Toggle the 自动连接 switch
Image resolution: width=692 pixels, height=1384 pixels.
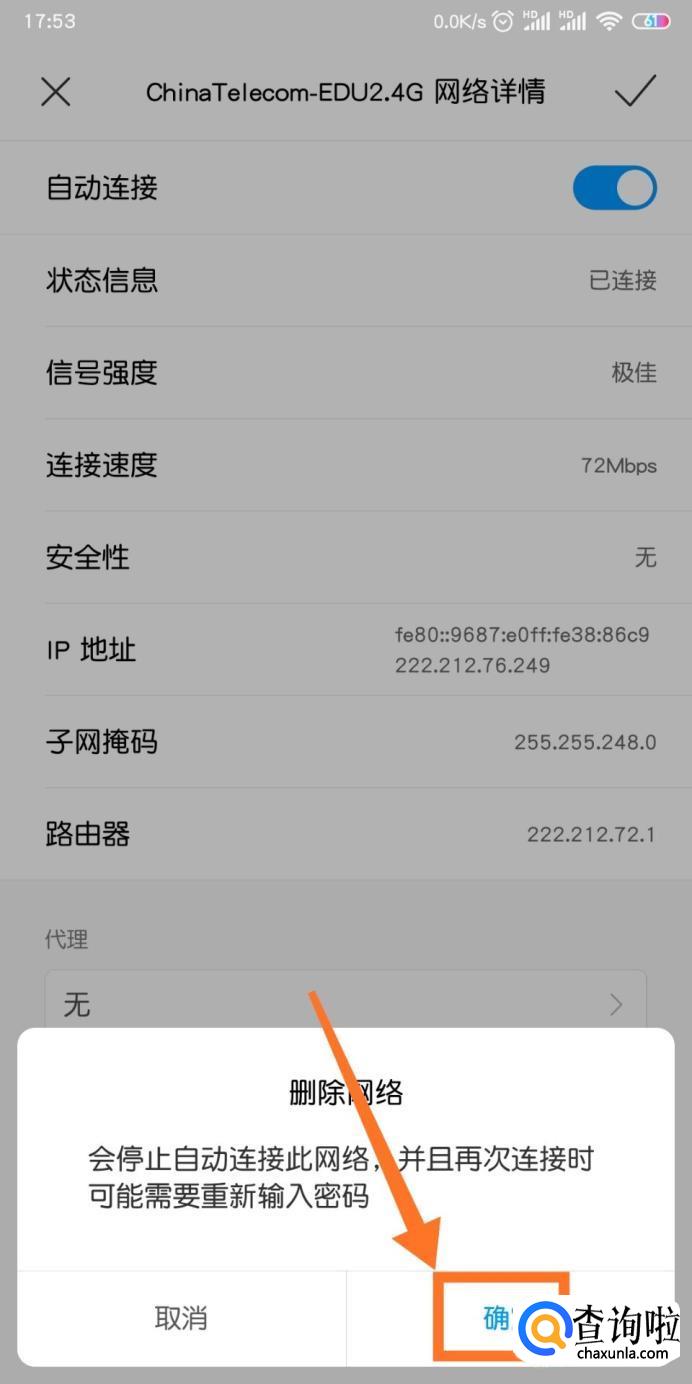coord(614,188)
